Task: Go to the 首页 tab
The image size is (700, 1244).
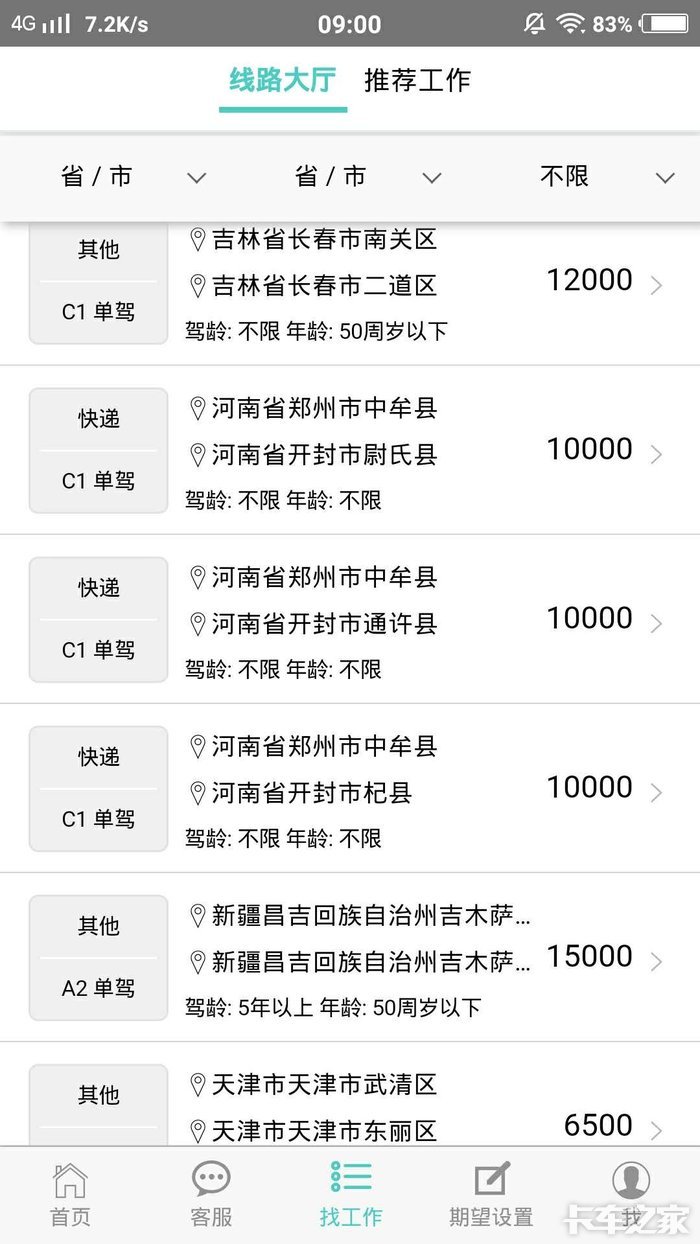Action: pos(70,1195)
